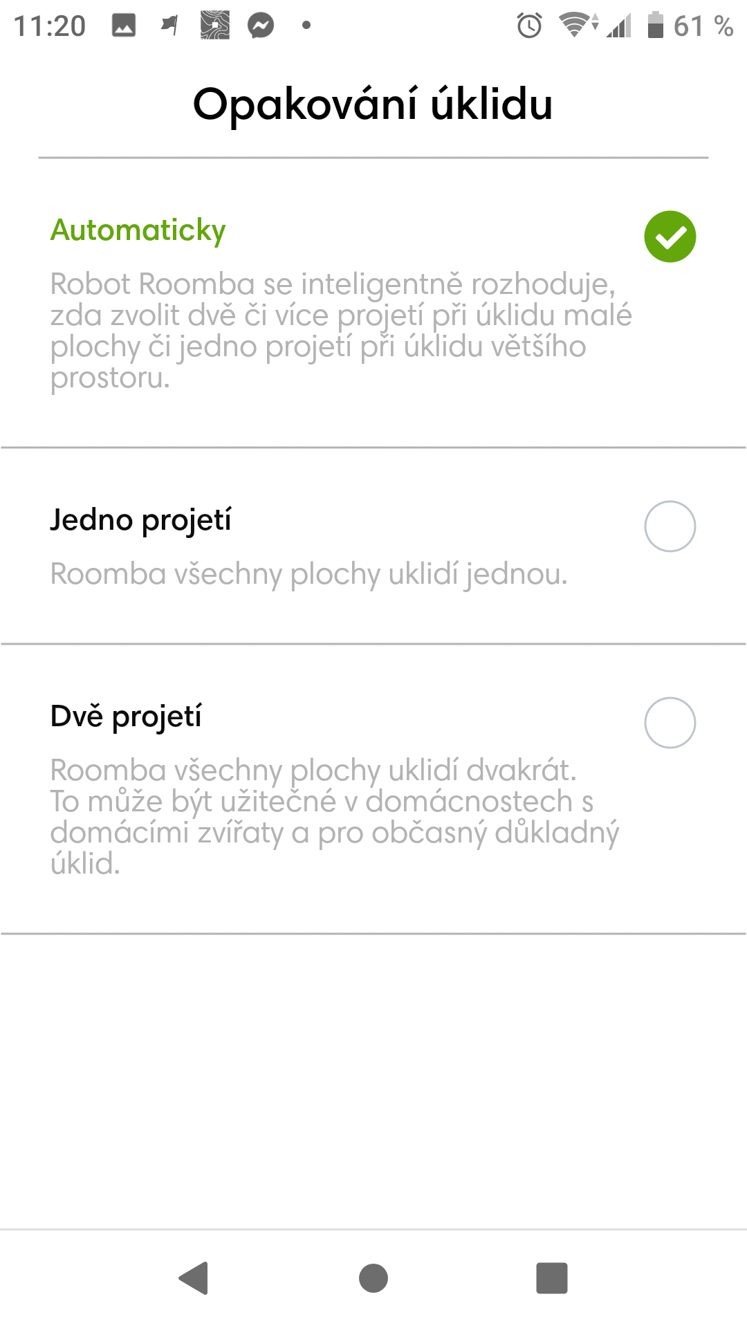
Task: Tap the system home button
Action: pyautogui.click(x=373, y=1277)
